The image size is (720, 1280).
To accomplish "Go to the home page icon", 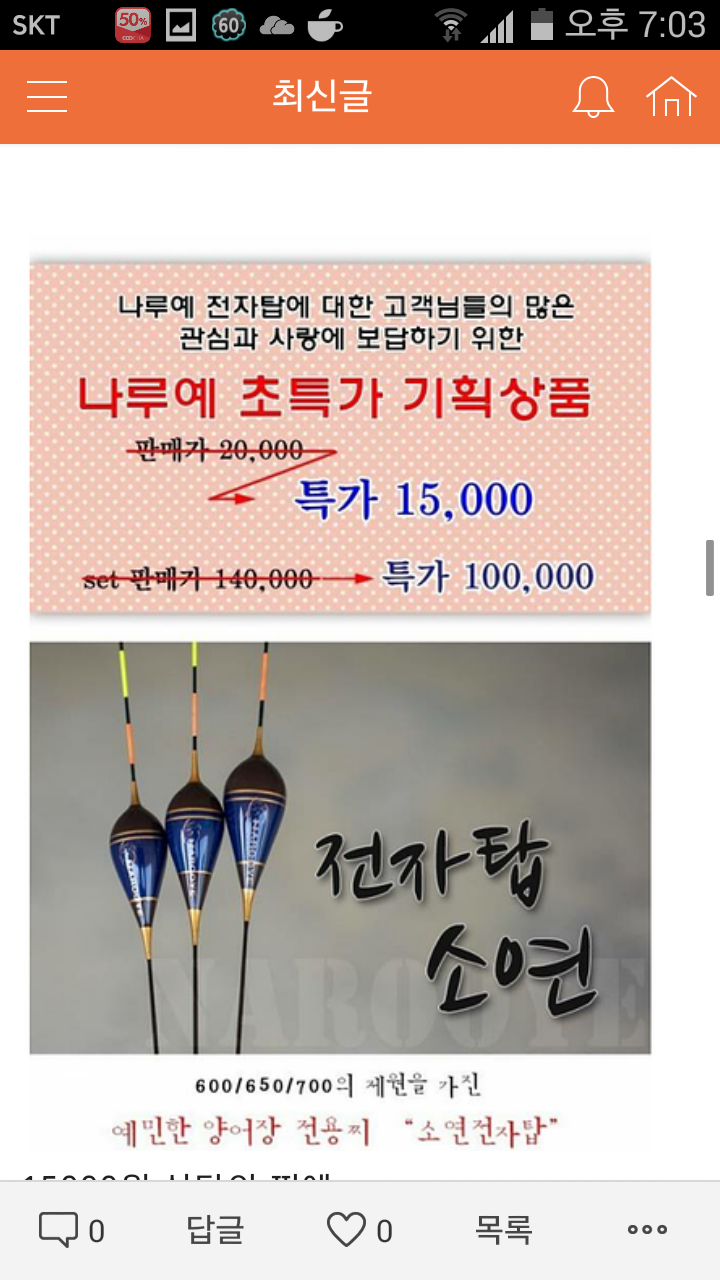I will [671, 97].
